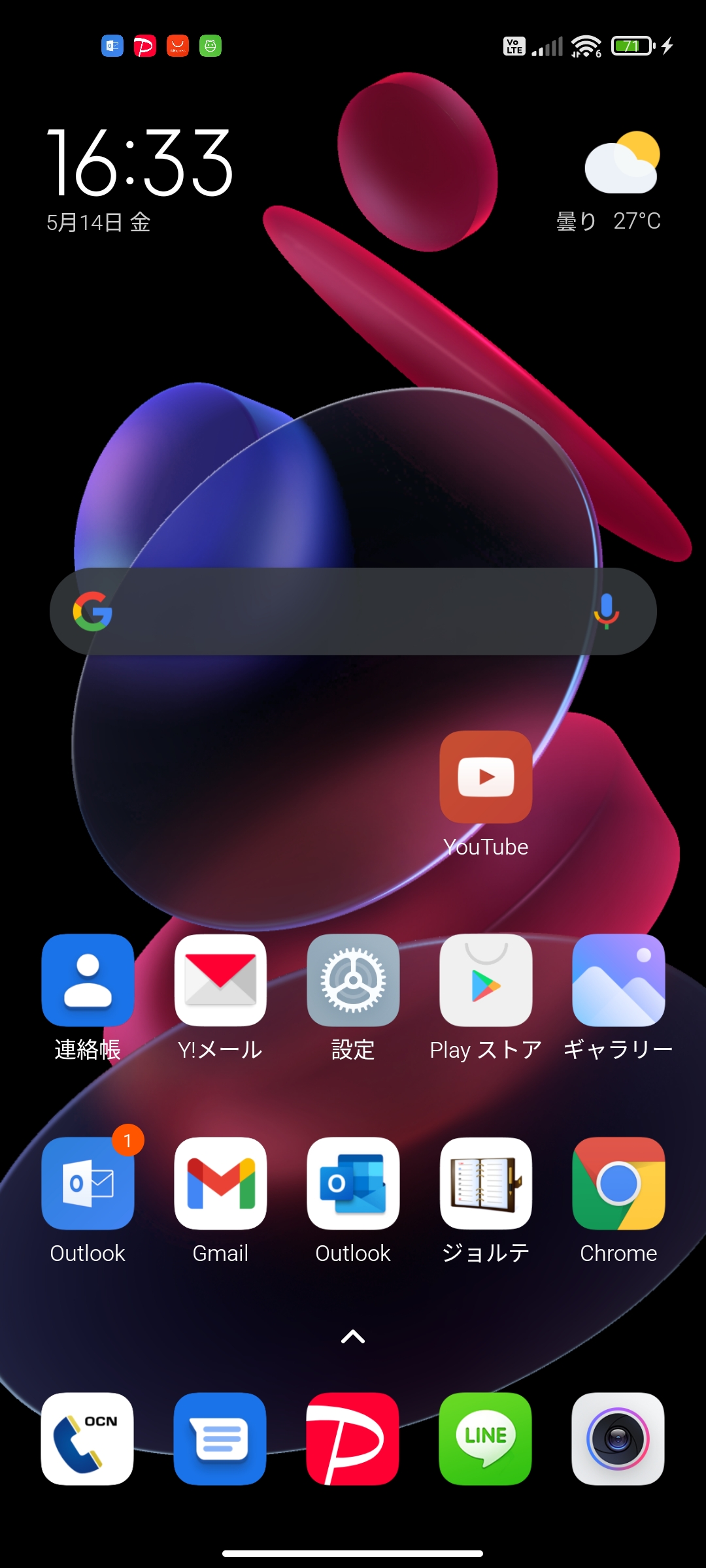Open LINE
This screenshot has width=706, height=1568.
pos(486,1439)
